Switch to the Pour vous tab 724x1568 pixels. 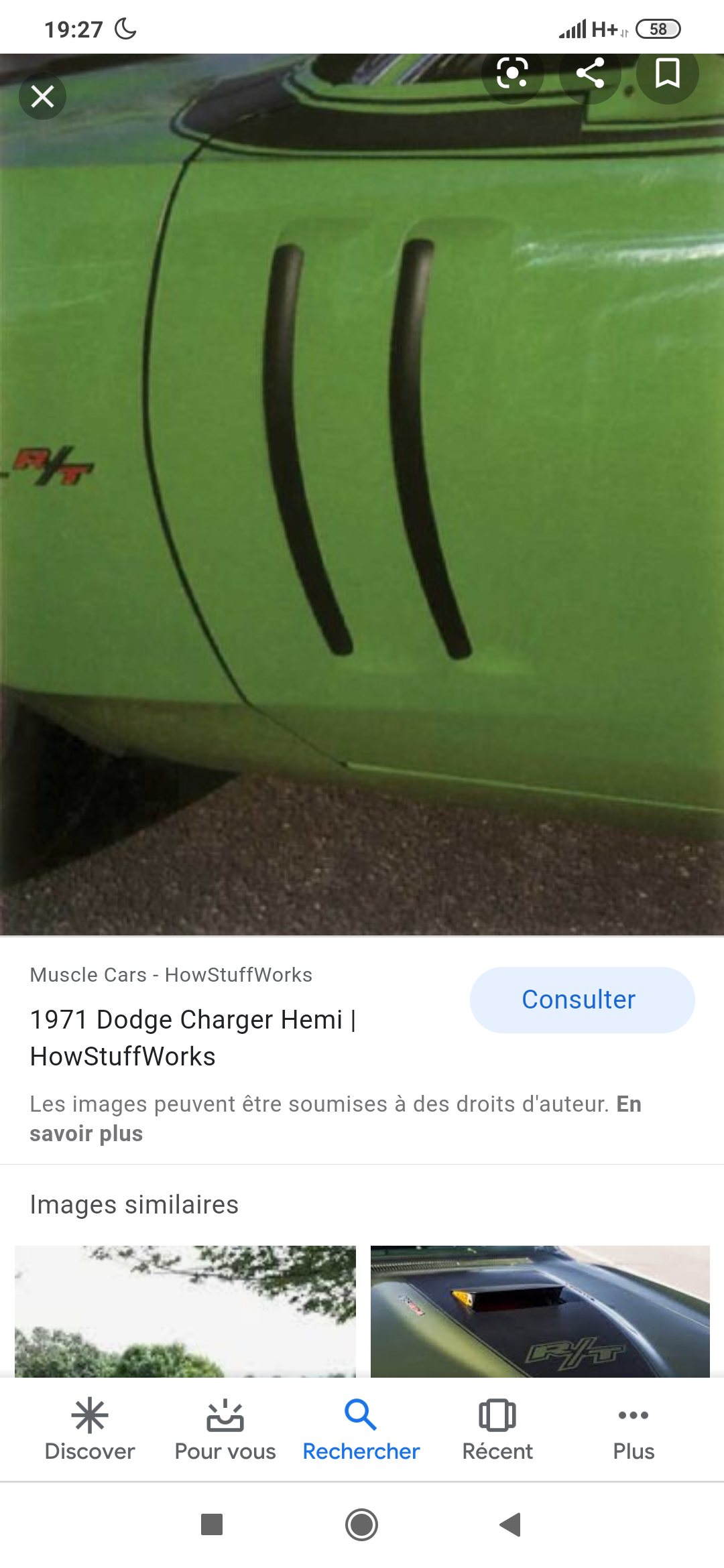tap(225, 1431)
